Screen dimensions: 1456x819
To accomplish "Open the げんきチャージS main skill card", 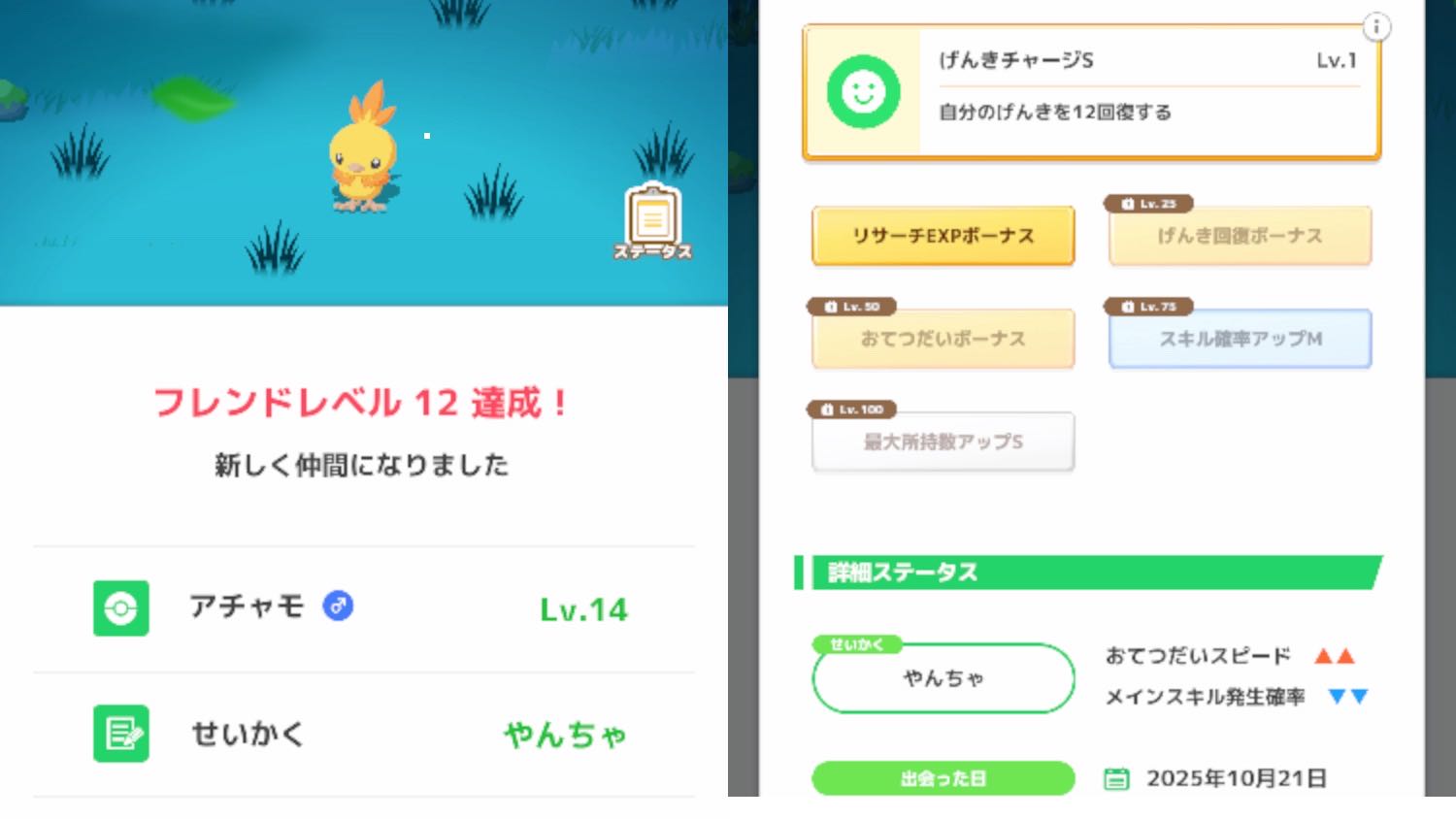I will (x=1091, y=92).
